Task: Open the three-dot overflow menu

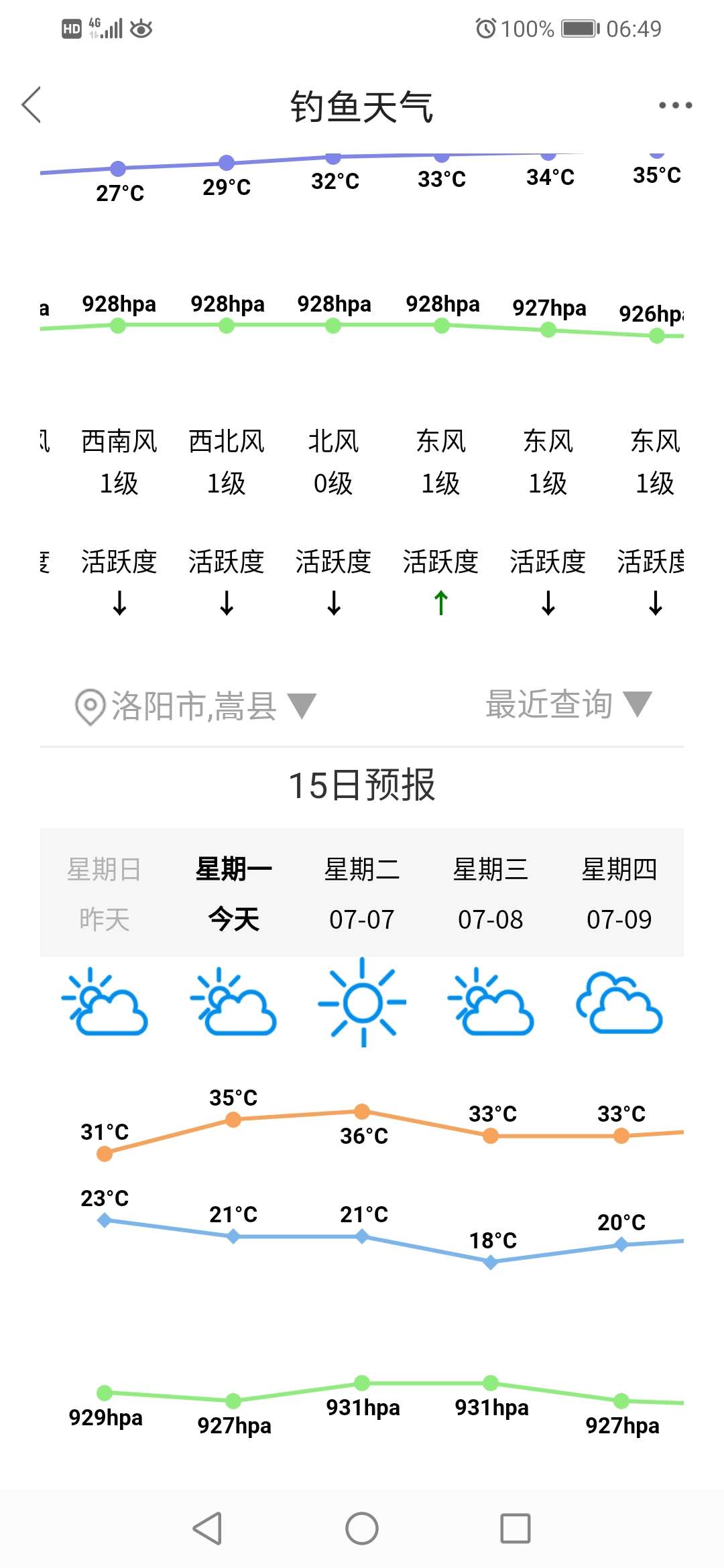Action: point(675,105)
